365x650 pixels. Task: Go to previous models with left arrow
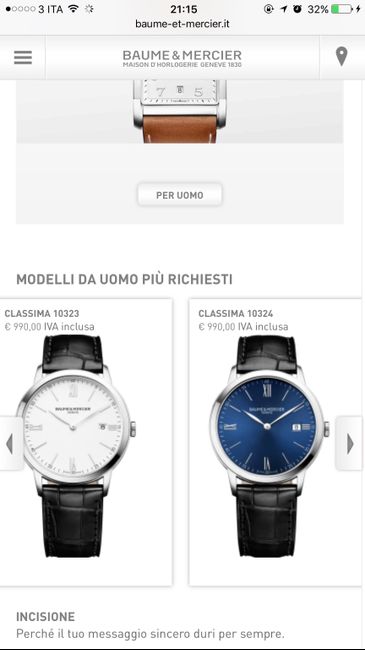(x=11, y=444)
